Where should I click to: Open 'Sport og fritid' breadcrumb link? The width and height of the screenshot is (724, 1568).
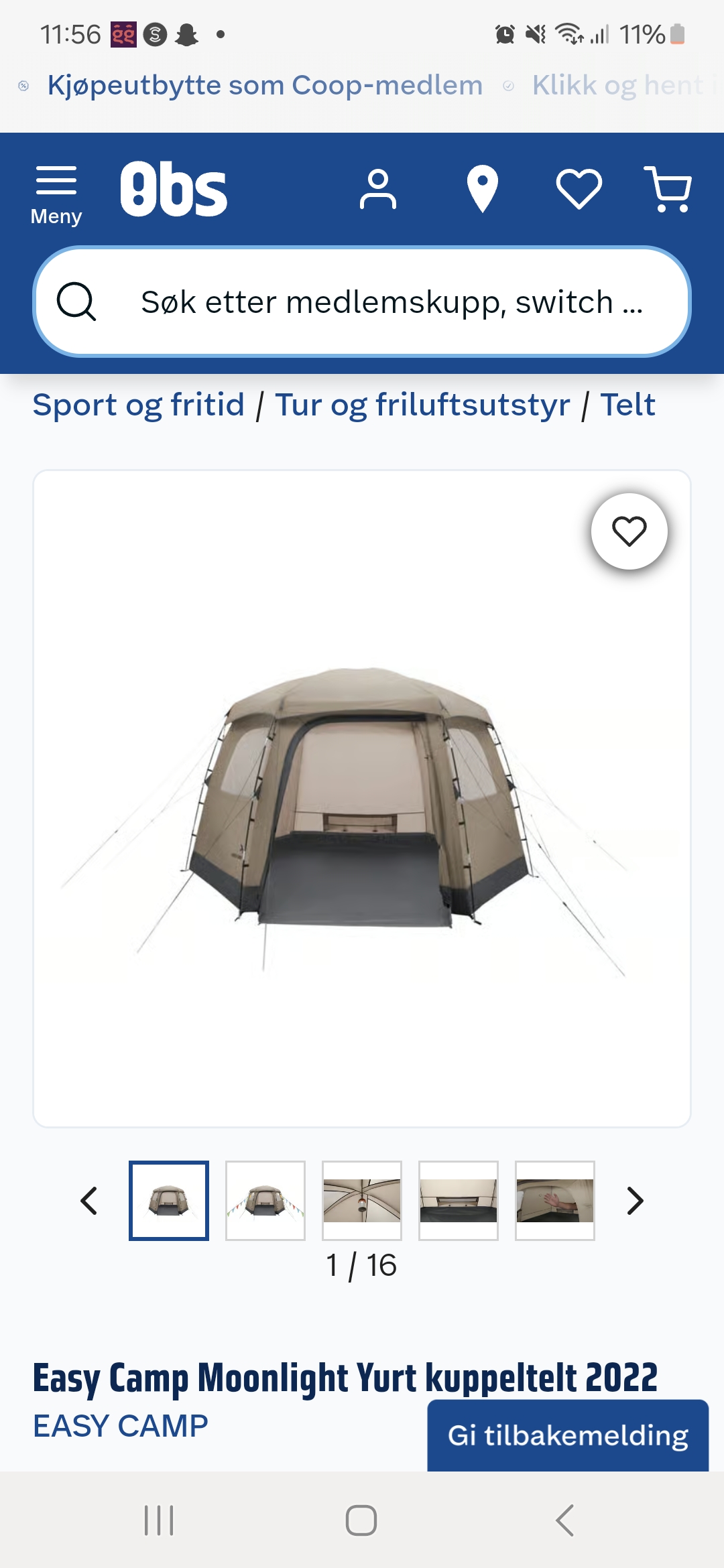[x=139, y=405]
